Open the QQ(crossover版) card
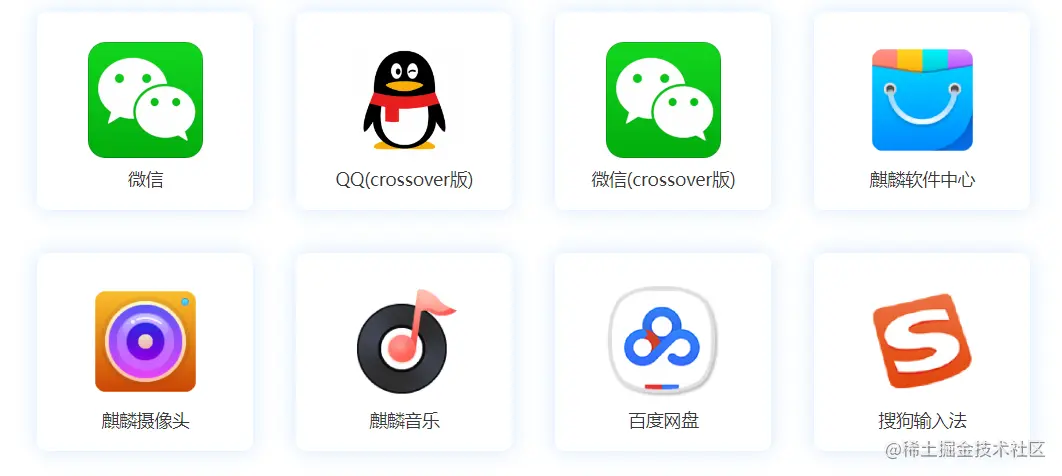Image resolution: width=1062 pixels, height=476 pixels. tap(404, 111)
